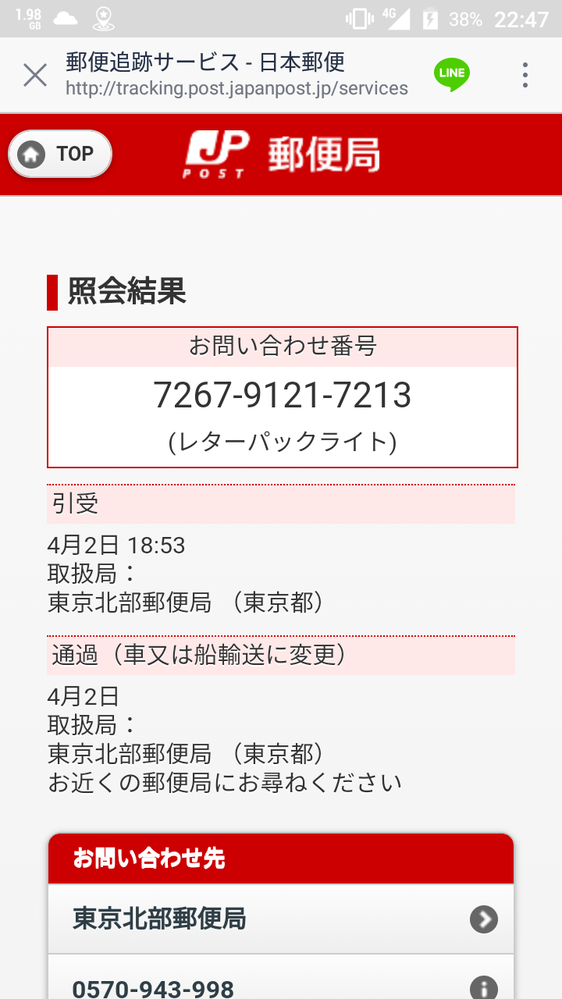Open the browser overflow menu
Viewport: 562px width, 999px height.
pyautogui.click(x=525, y=75)
